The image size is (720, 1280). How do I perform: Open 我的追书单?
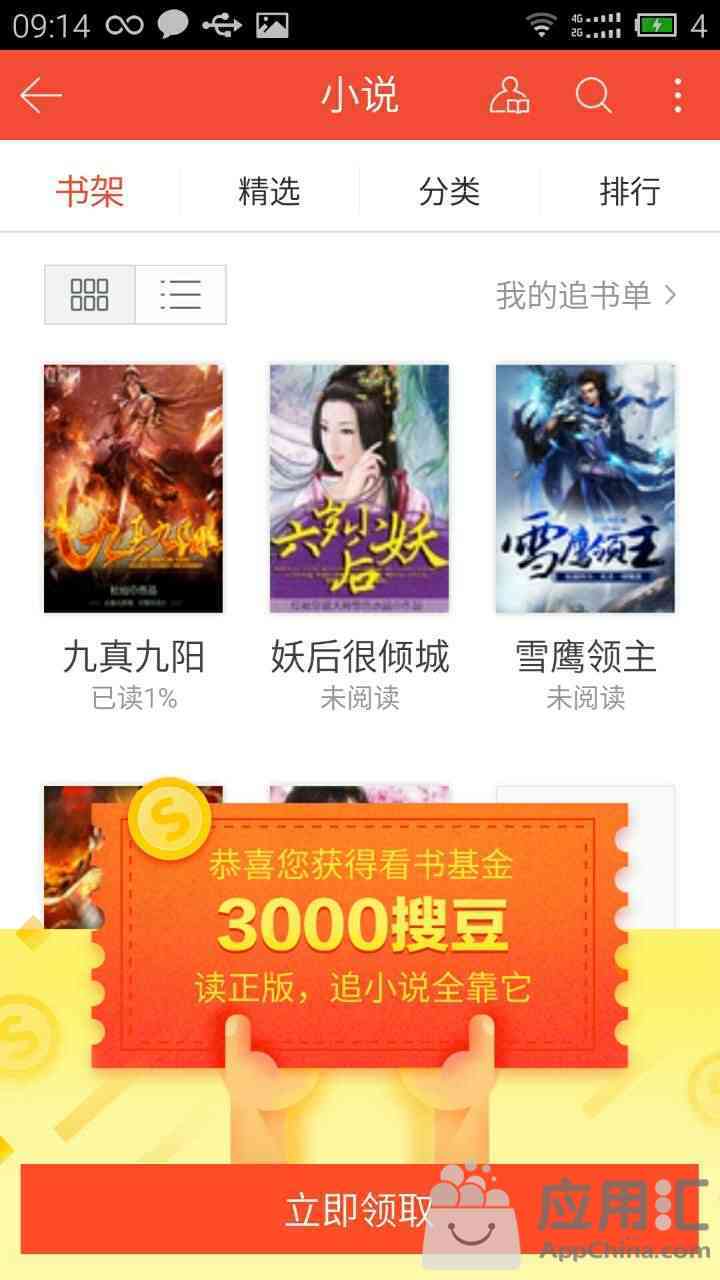(586, 295)
